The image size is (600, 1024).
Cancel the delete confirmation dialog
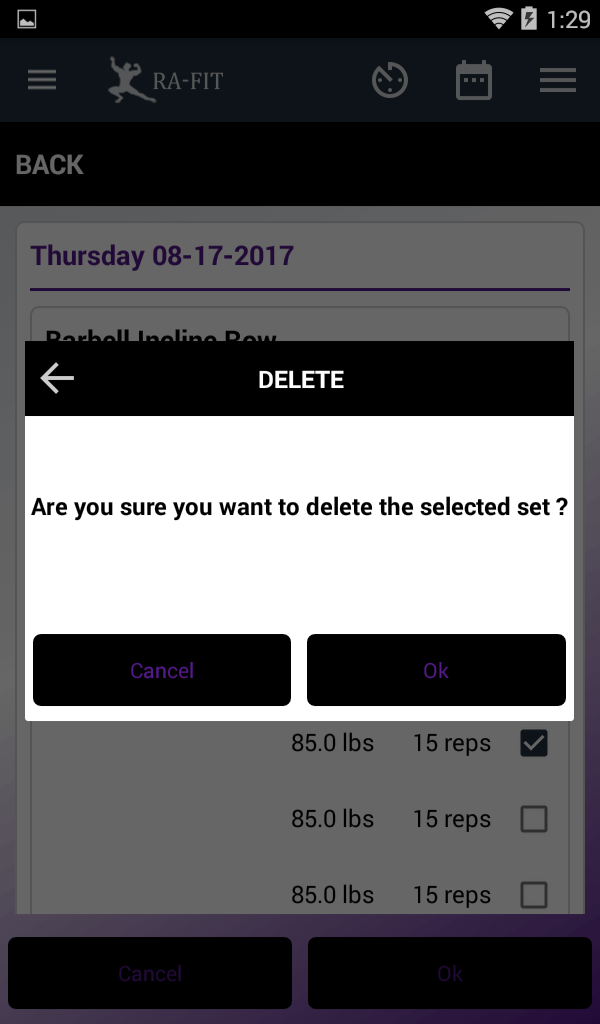162,670
